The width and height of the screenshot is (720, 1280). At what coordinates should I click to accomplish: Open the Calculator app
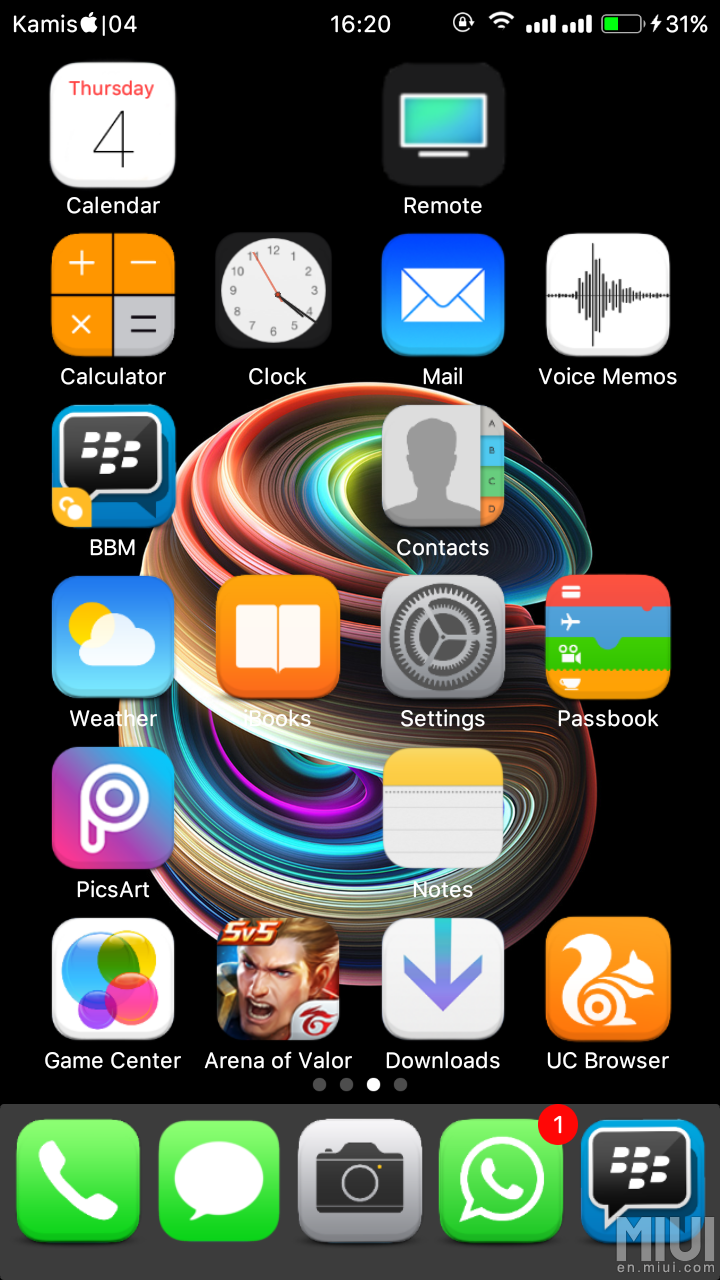click(x=113, y=295)
